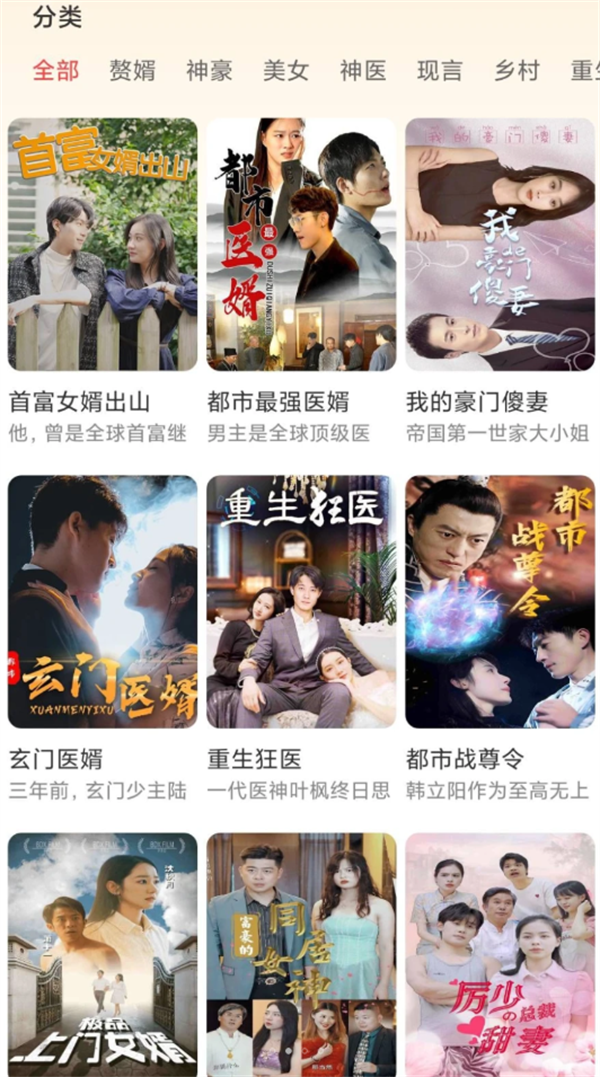Open the drama 都市战尊令
The width and height of the screenshot is (600, 1077).
point(500,601)
